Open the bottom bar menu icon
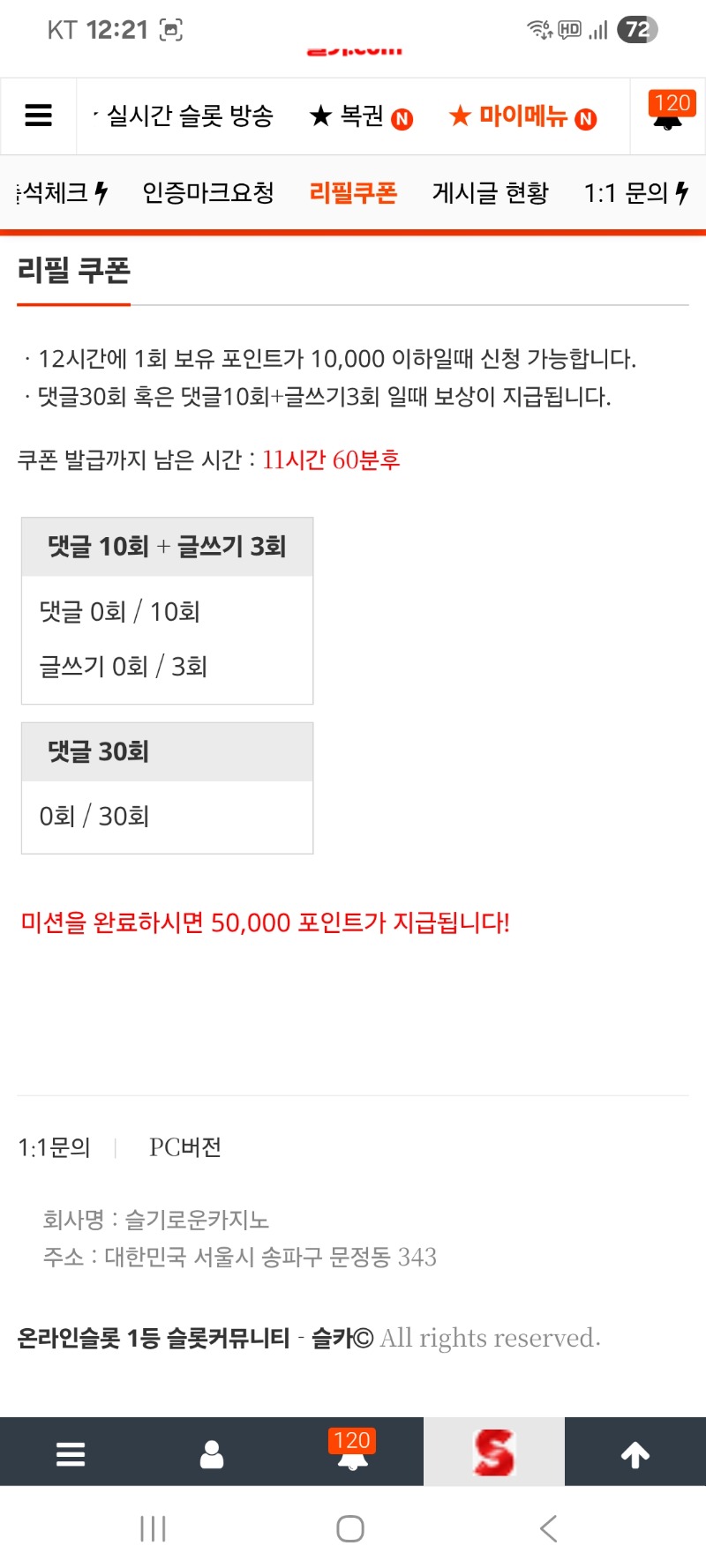The width and height of the screenshot is (706, 1568). tap(71, 1454)
